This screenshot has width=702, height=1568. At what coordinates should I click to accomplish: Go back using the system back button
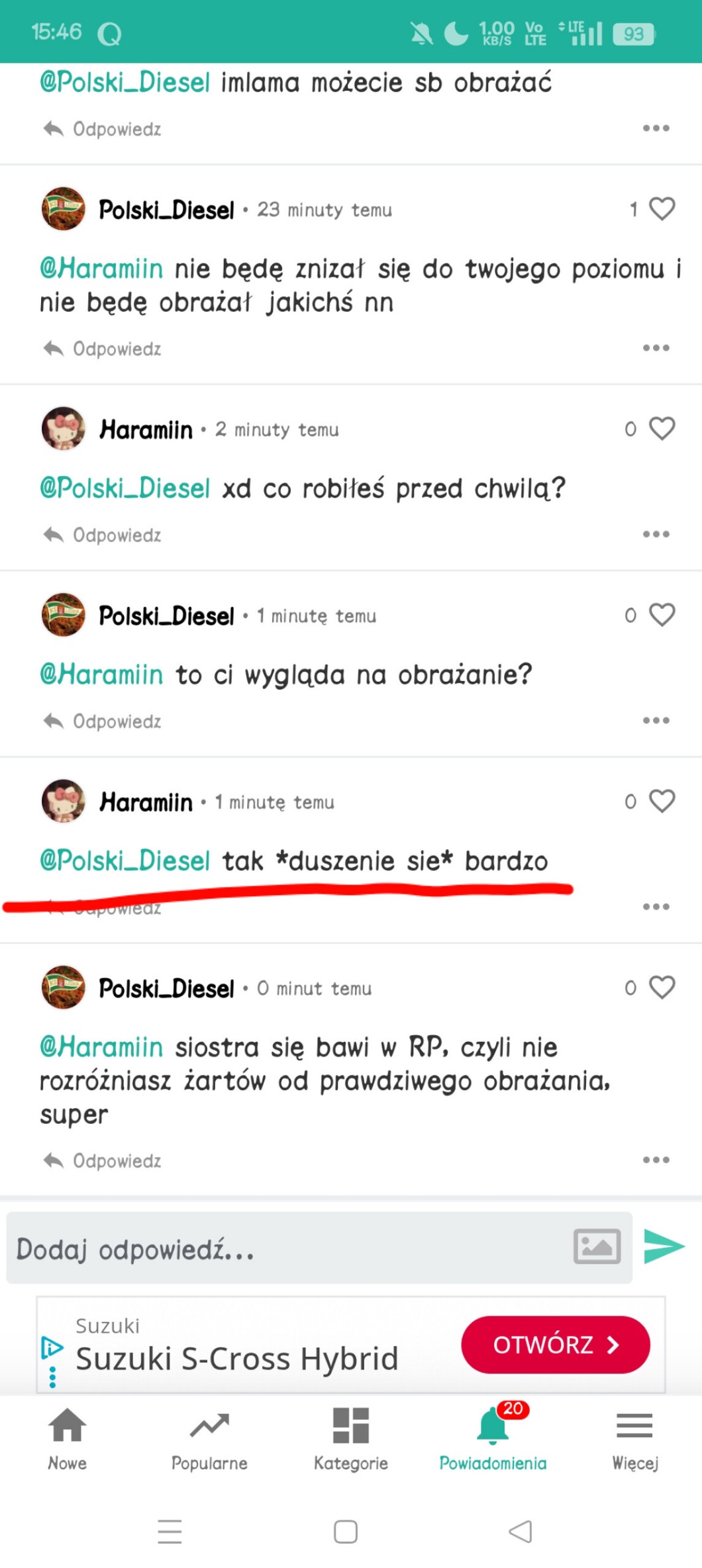pyautogui.click(x=521, y=1532)
